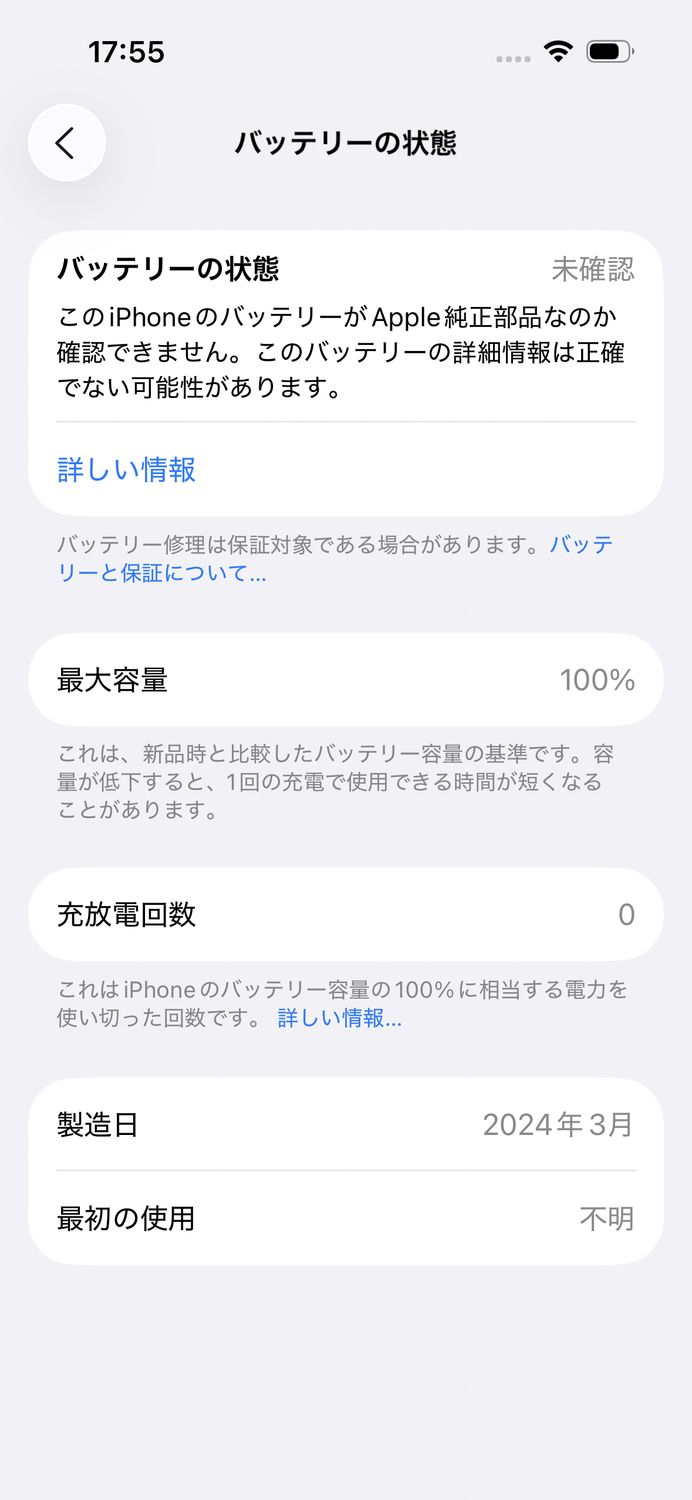Open 詳しい情報 in the battery status card
This screenshot has width=692, height=1500.
coord(126,469)
